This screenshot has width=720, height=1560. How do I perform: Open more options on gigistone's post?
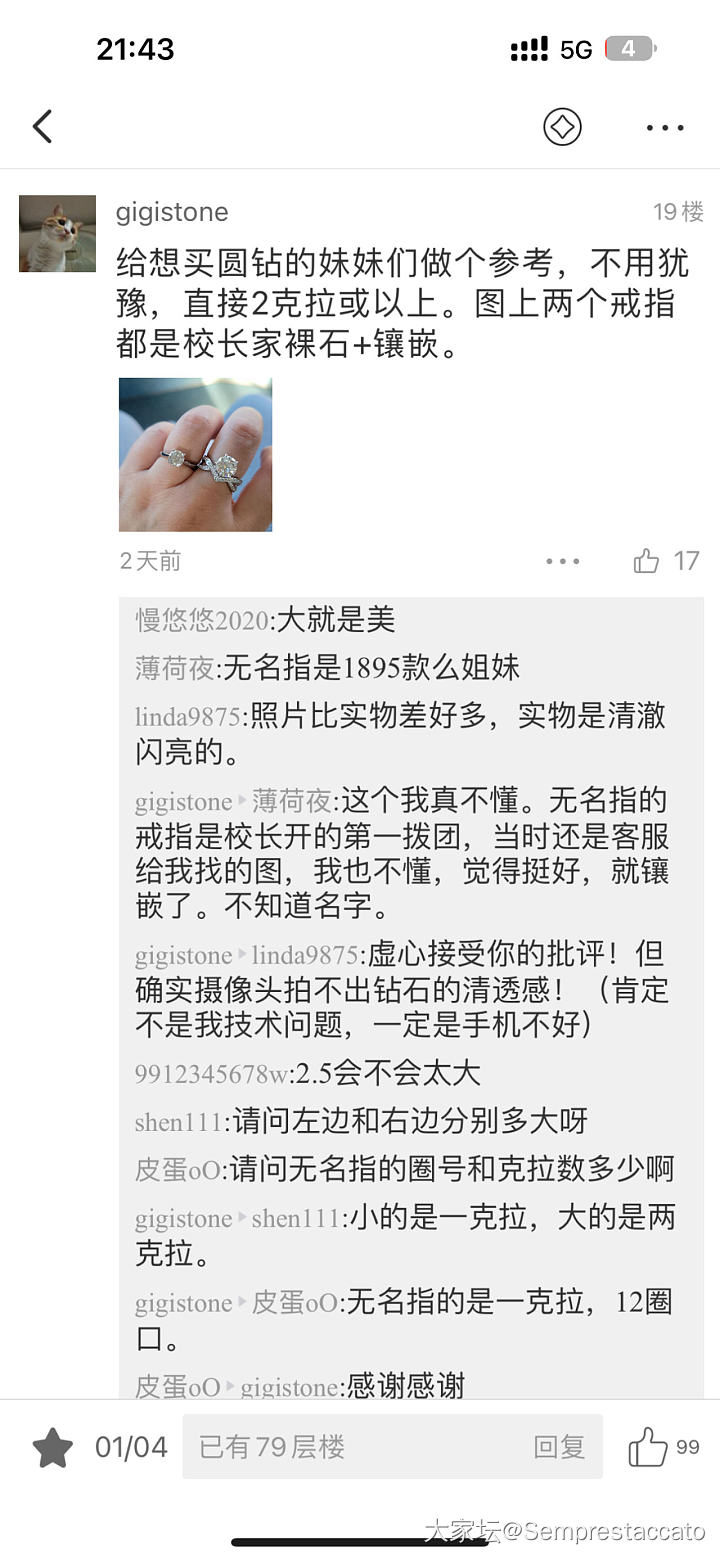tap(563, 561)
